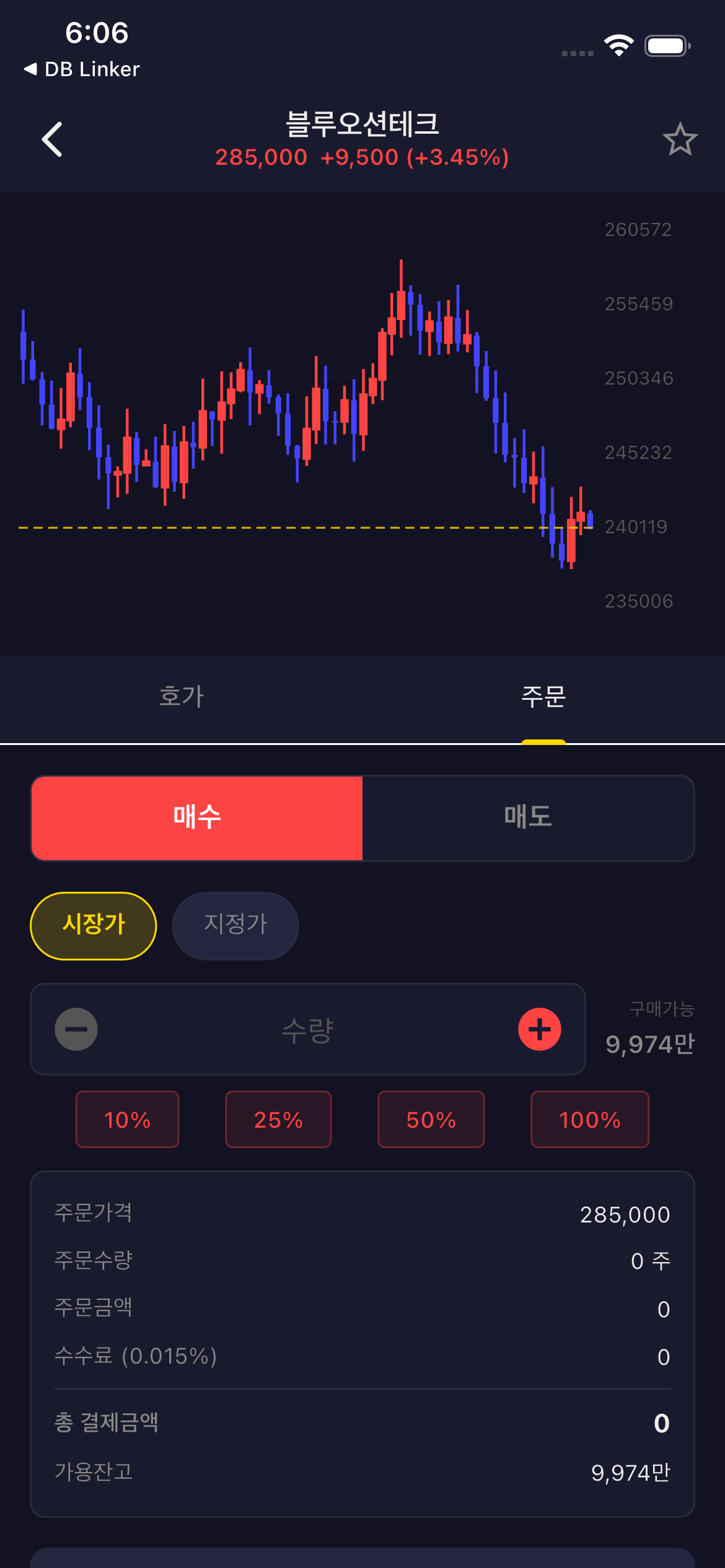The height and width of the screenshot is (1568, 725).
Task: Select the 매도 sell option
Action: click(x=528, y=817)
